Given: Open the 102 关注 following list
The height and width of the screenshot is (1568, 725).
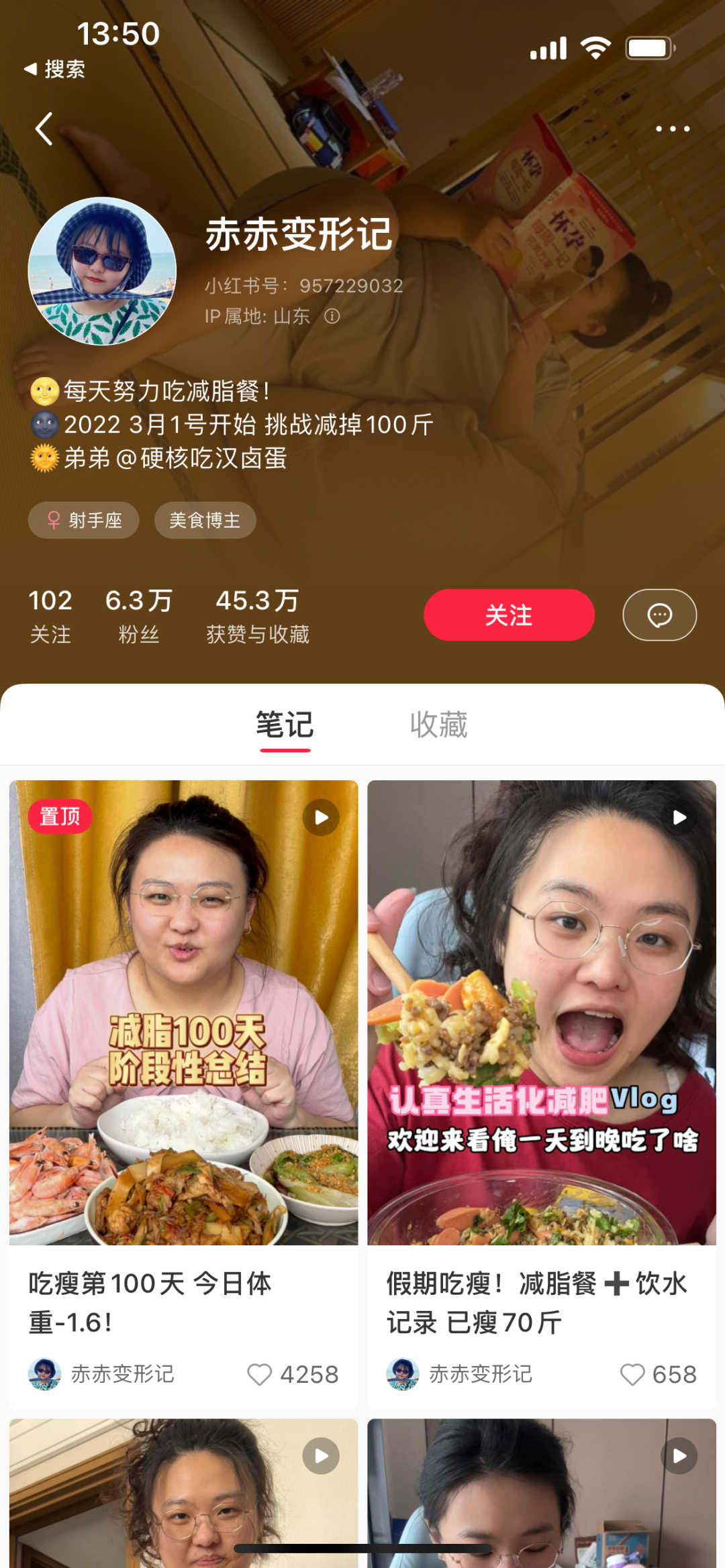Looking at the screenshot, I should (51, 613).
